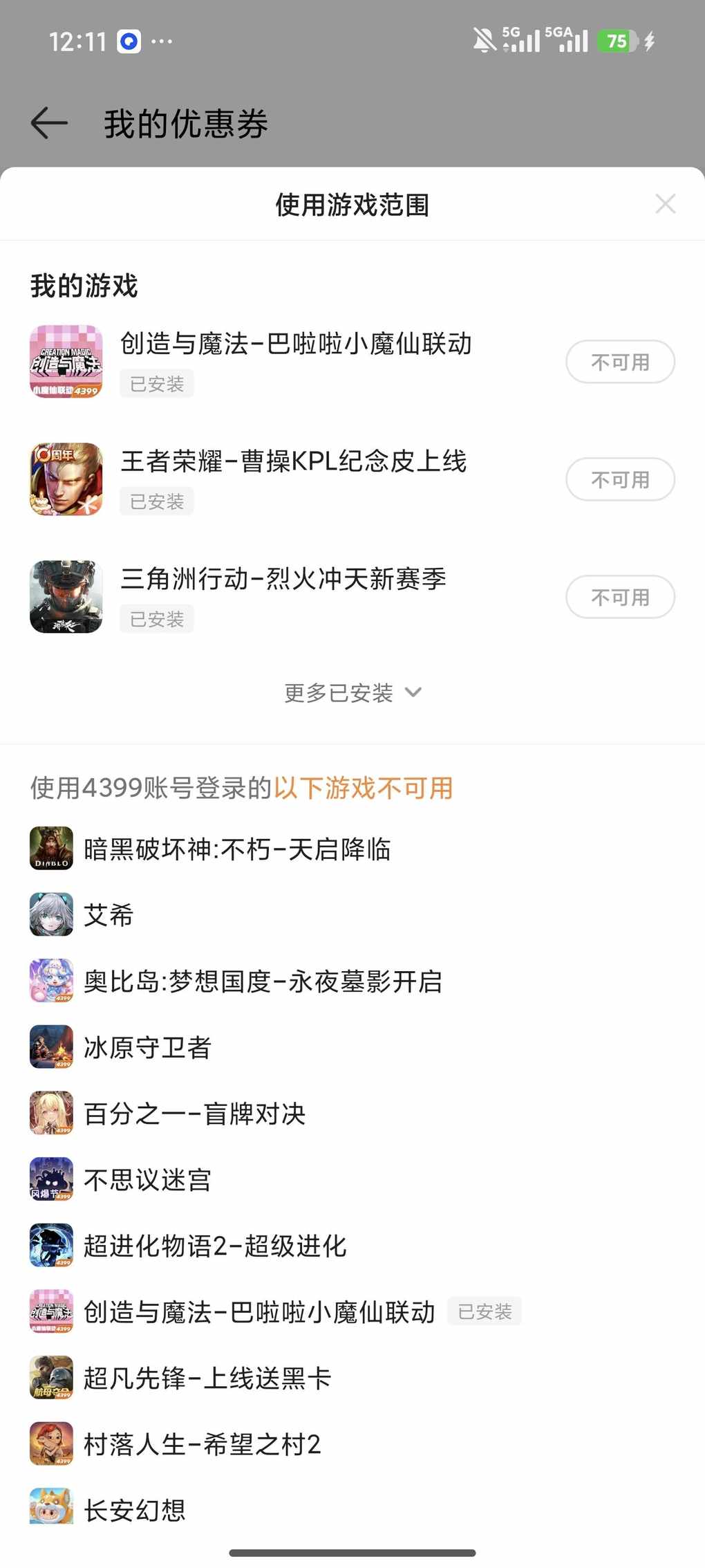Close the 使用游戏范围 sheet

tap(665, 204)
